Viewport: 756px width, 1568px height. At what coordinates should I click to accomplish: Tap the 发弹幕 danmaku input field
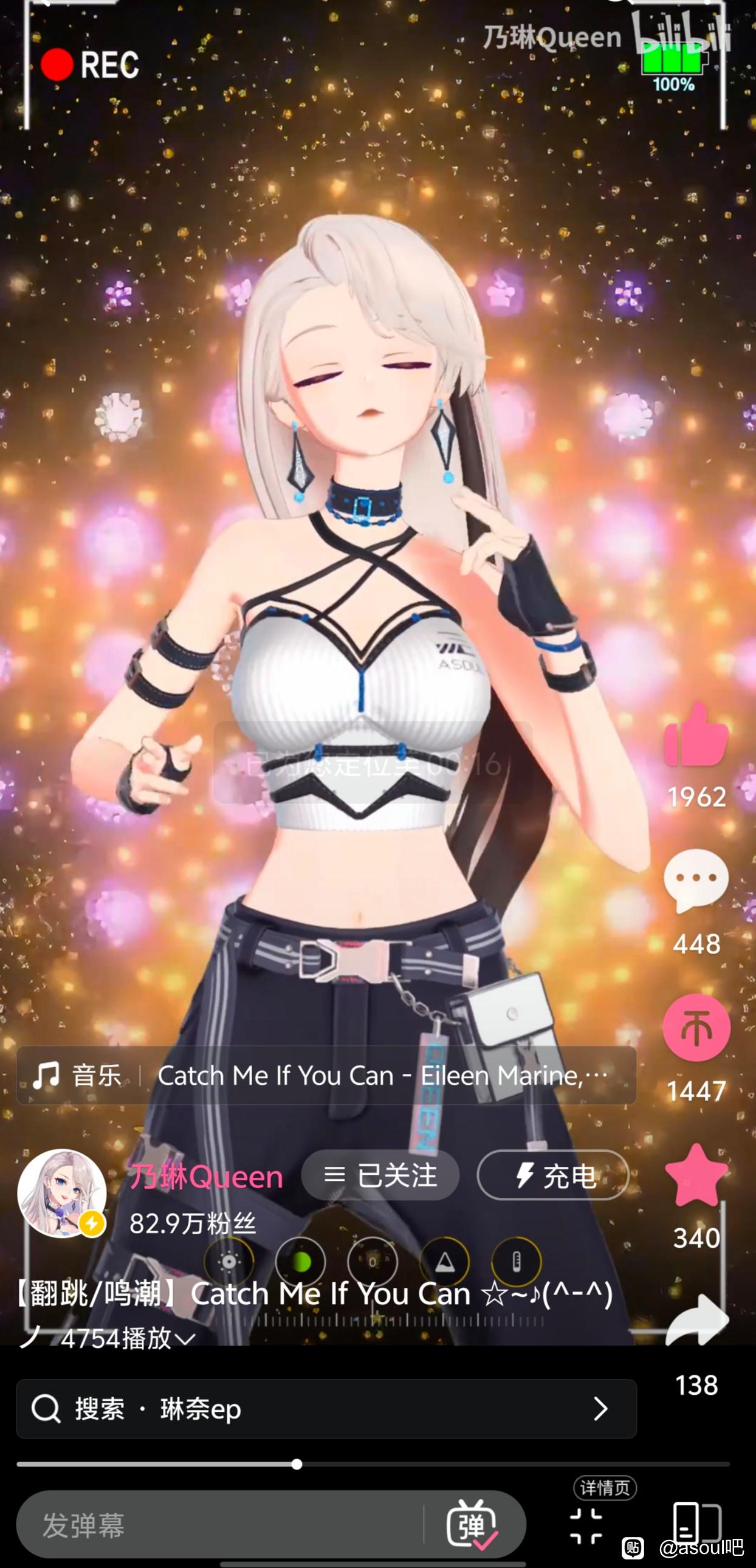click(219, 1525)
